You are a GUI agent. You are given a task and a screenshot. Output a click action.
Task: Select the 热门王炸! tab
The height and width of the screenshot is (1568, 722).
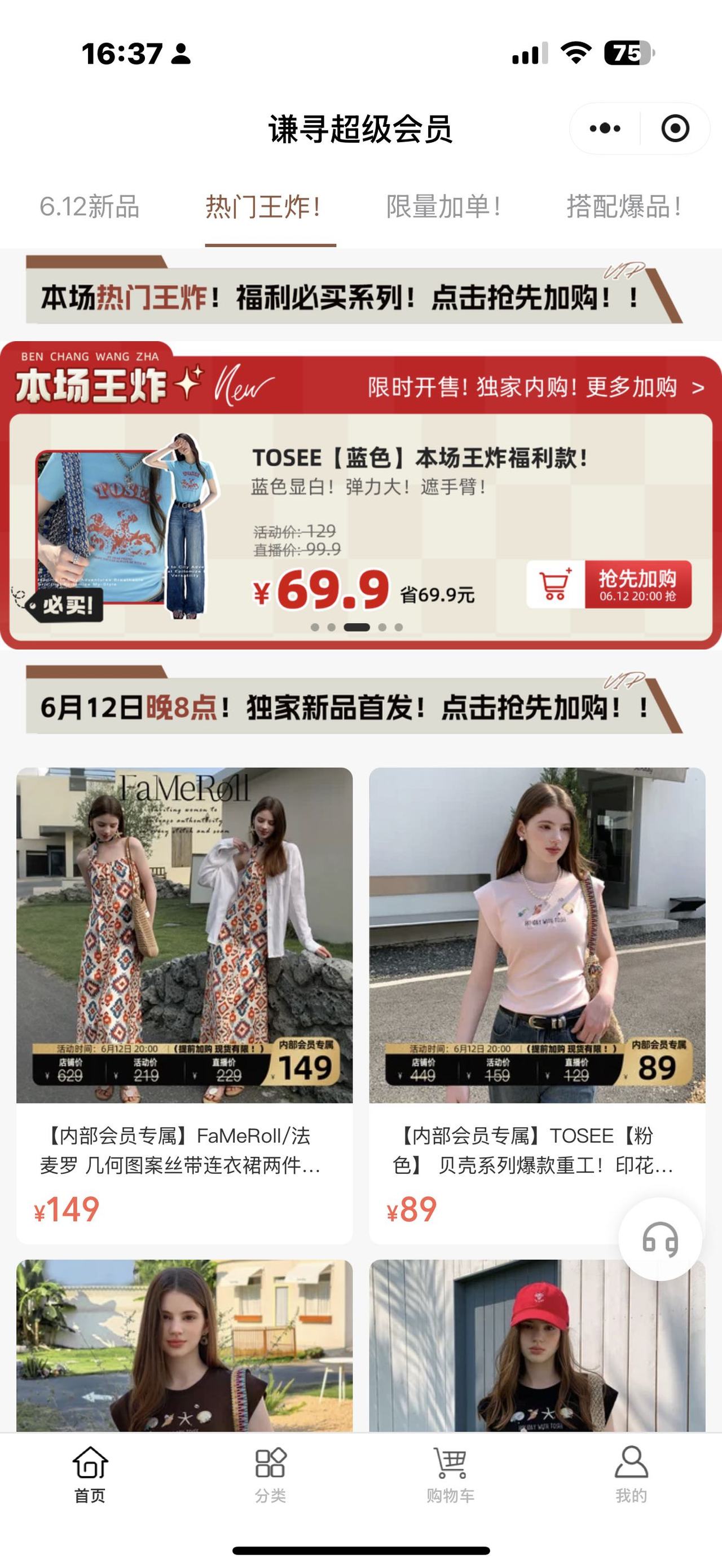(x=263, y=207)
